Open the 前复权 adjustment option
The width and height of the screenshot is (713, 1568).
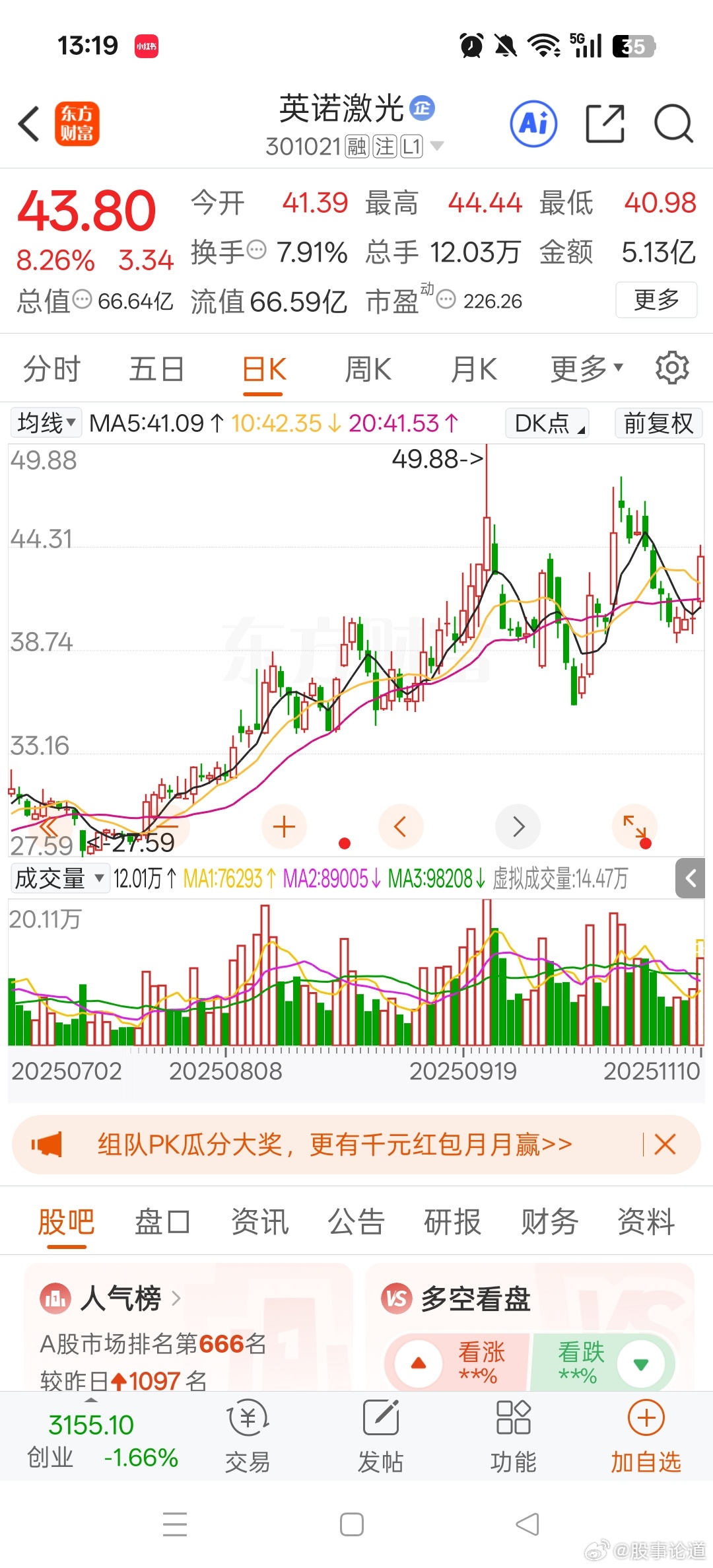click(x=658, y=423)
